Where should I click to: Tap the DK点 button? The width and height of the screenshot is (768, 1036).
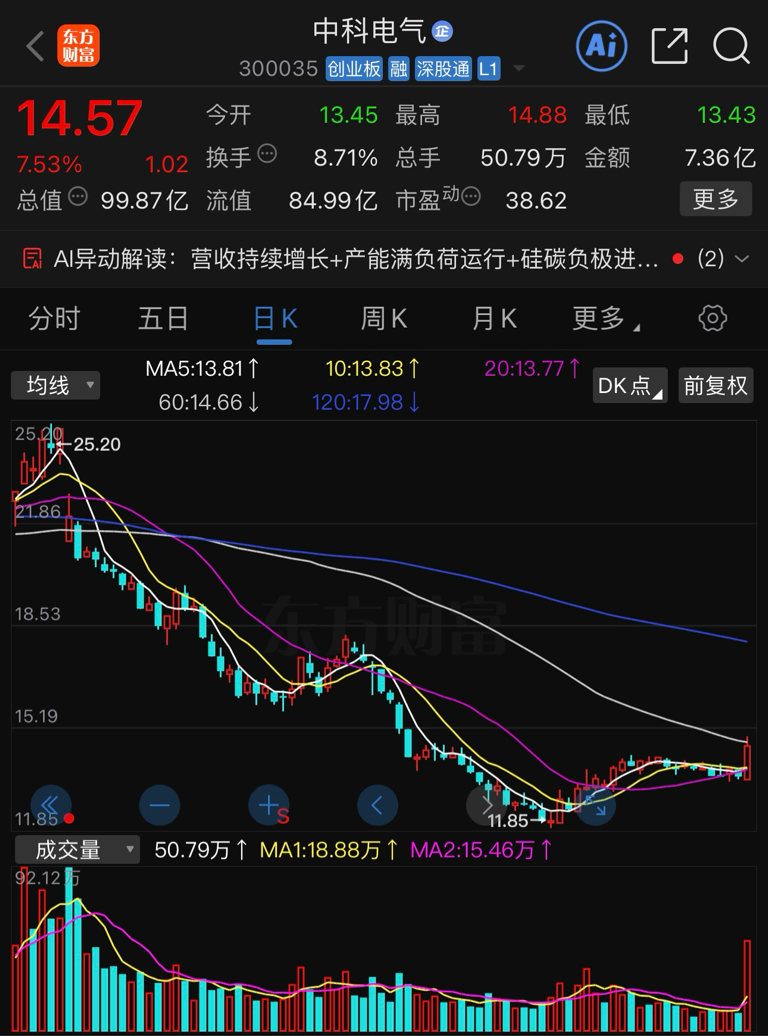click(x=630, y=386)
